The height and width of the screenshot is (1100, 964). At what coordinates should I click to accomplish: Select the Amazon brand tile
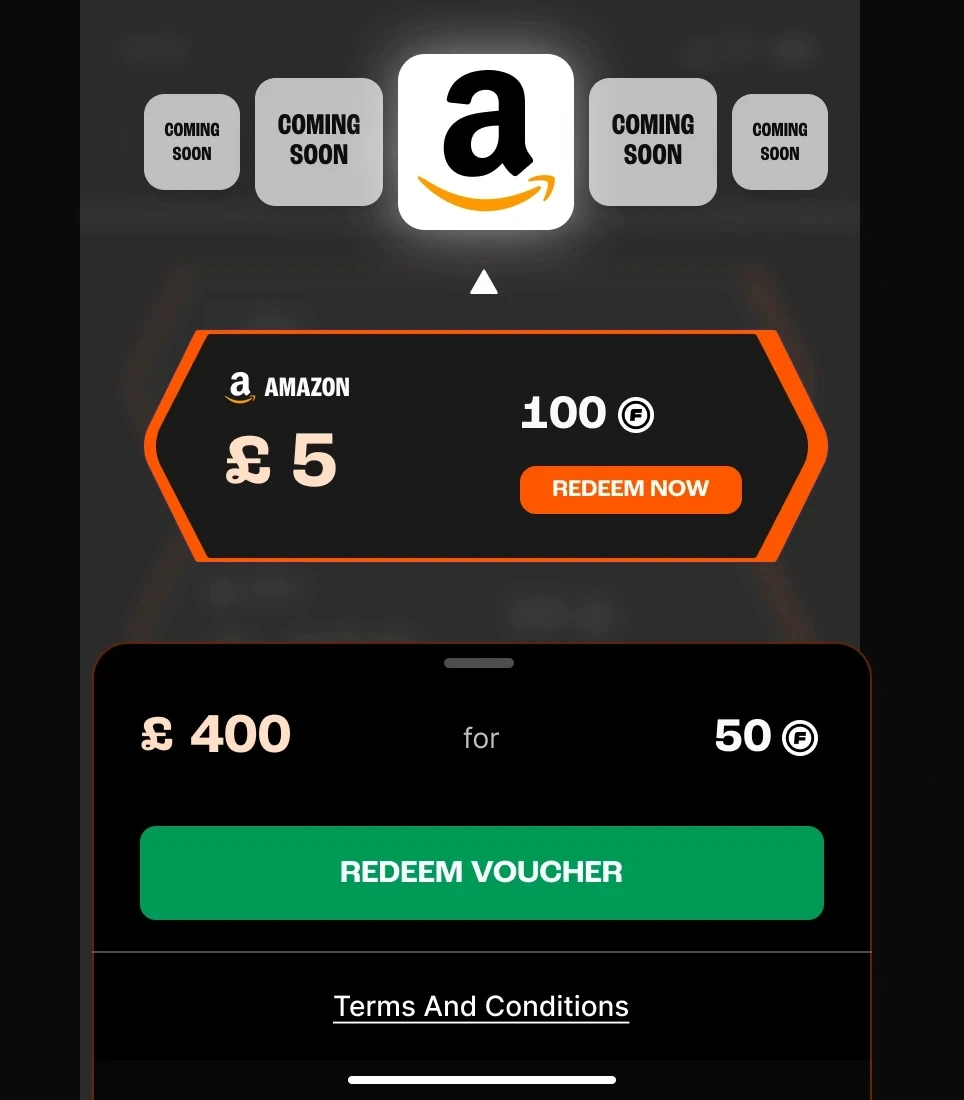click(486, 142)
